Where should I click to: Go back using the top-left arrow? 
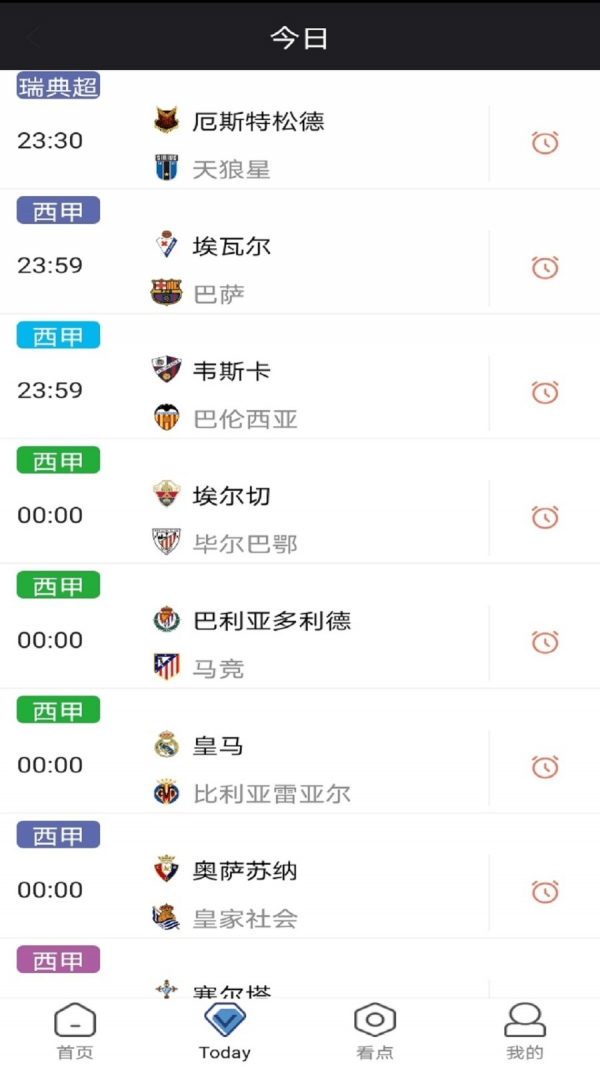click(x=34, y=38)
